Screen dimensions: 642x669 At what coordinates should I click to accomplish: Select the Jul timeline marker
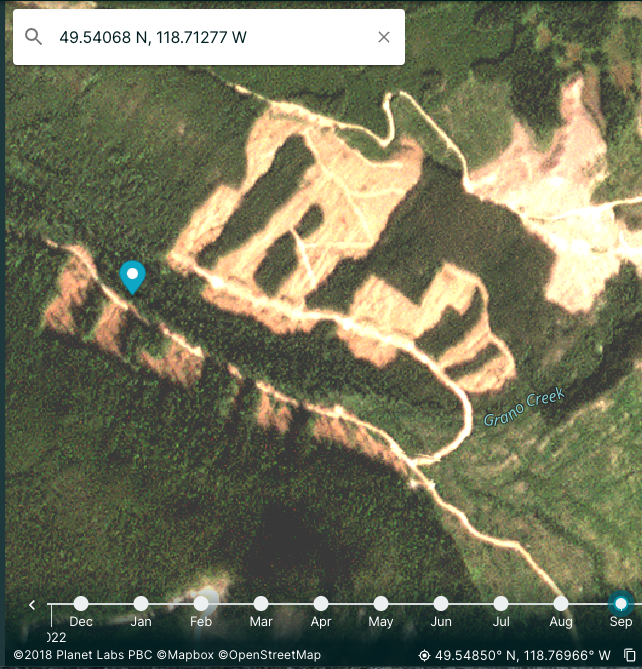[501, 604]
